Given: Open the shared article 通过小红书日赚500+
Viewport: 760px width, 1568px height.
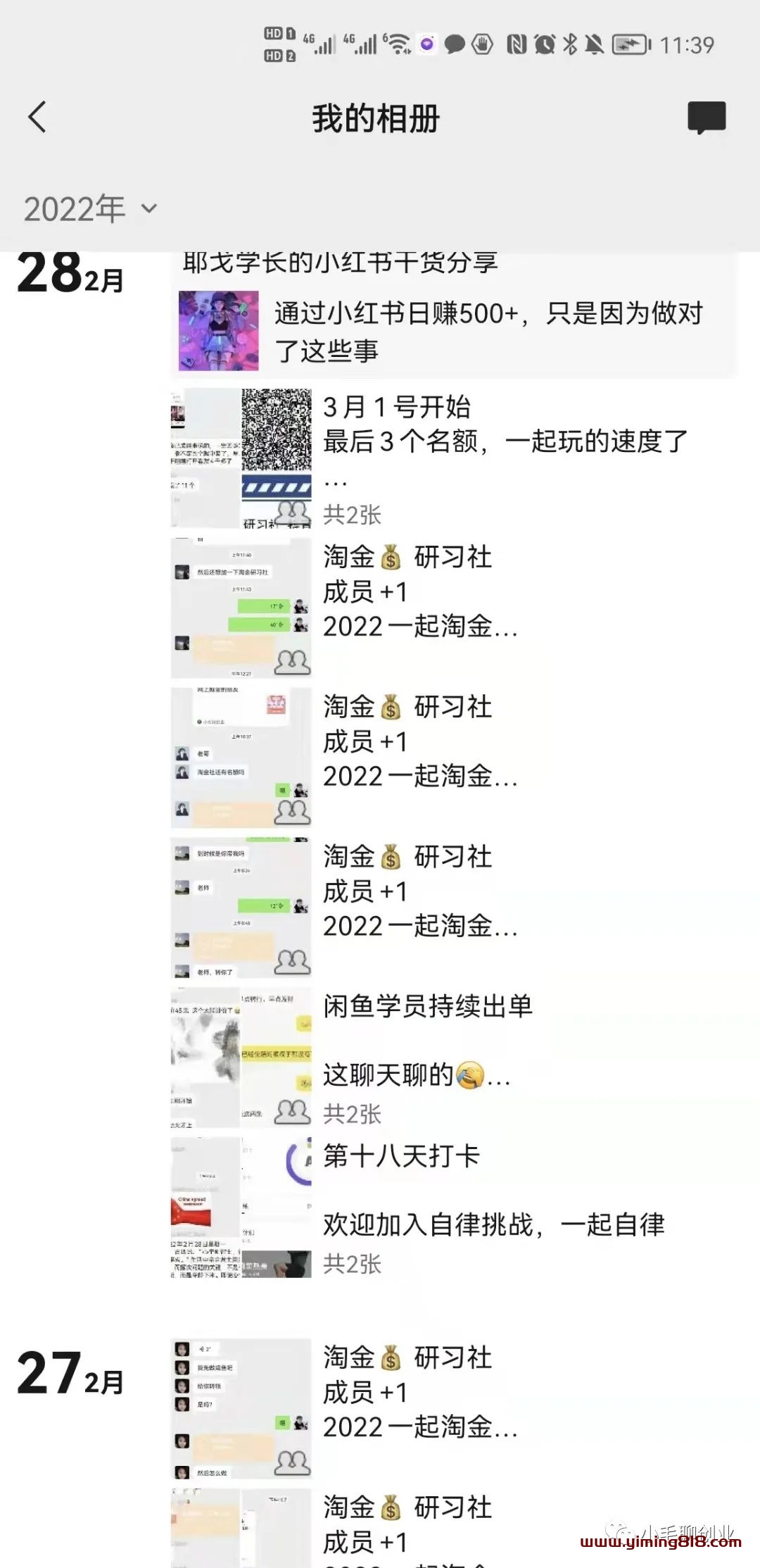Looking at the screenshot, I should pos(454,331).
